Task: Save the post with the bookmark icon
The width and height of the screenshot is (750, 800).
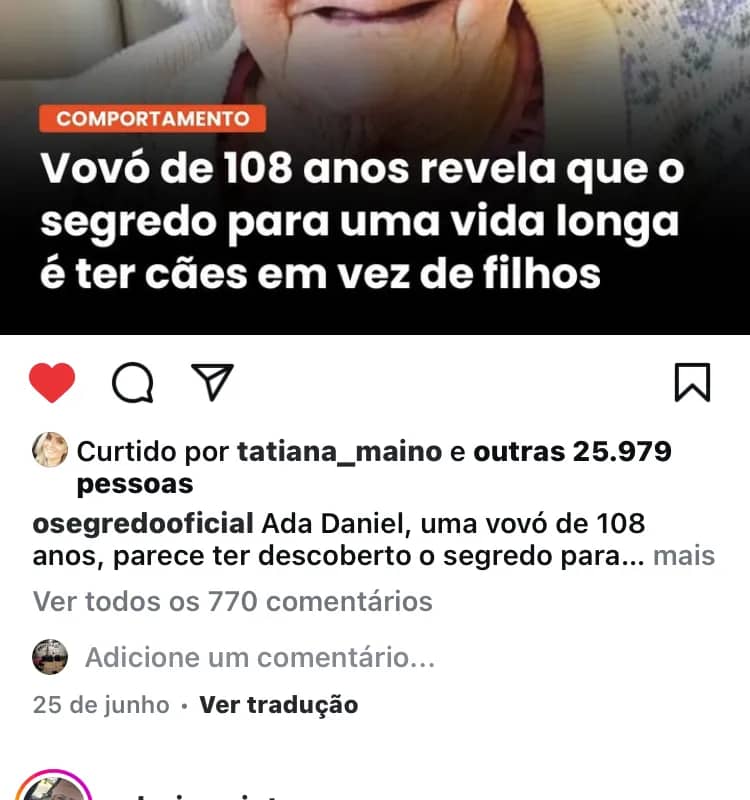Action: pyautogui.click(x=694, y=380)
